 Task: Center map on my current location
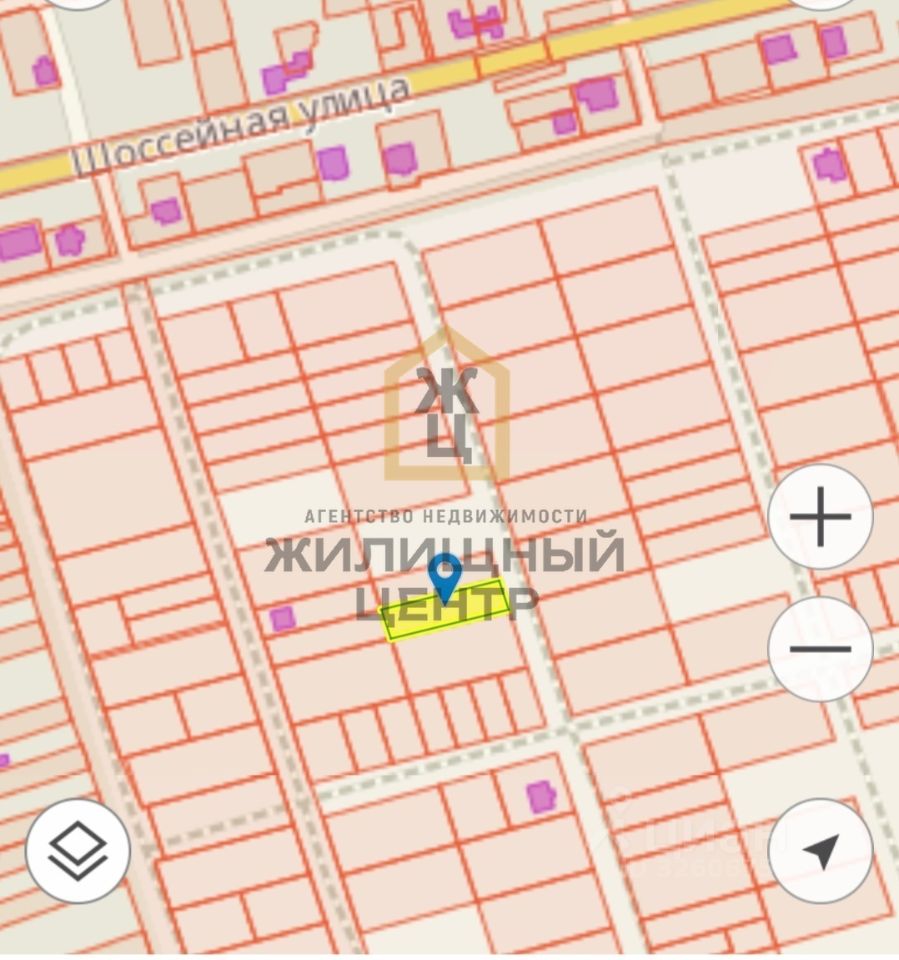coord(820,851)
